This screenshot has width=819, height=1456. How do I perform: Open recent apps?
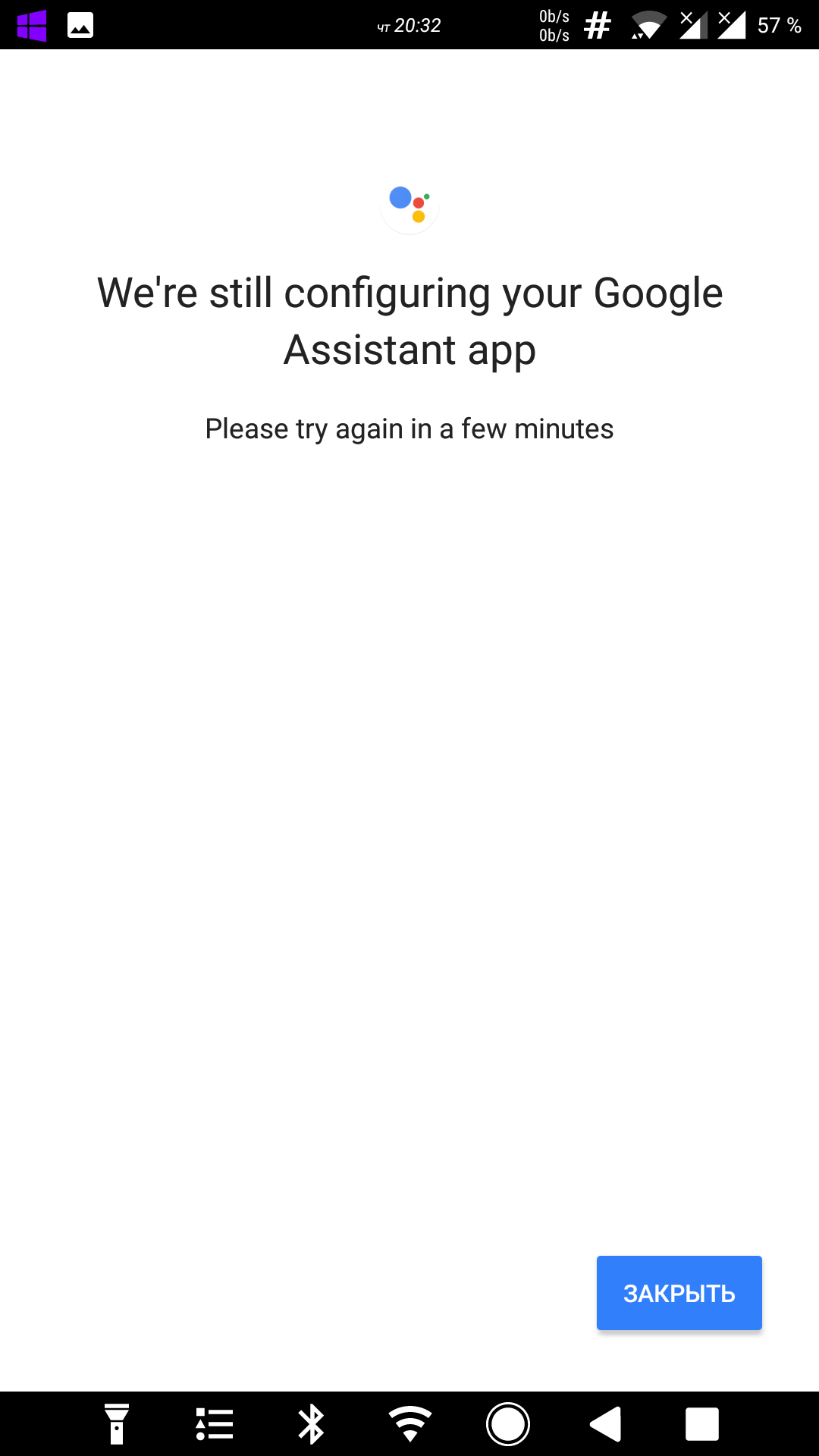(702, 1424)
